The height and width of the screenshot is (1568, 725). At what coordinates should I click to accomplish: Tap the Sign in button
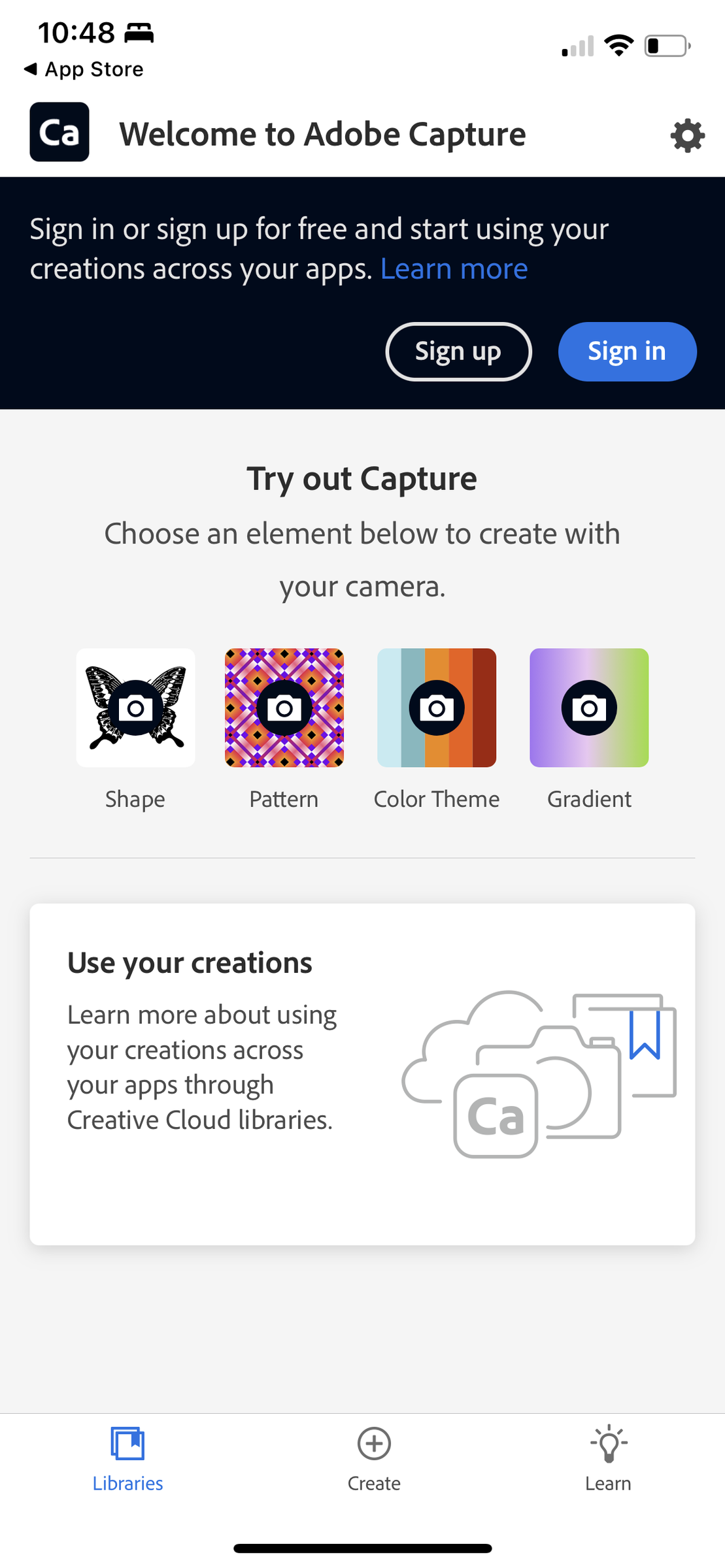tap(626, 351)
